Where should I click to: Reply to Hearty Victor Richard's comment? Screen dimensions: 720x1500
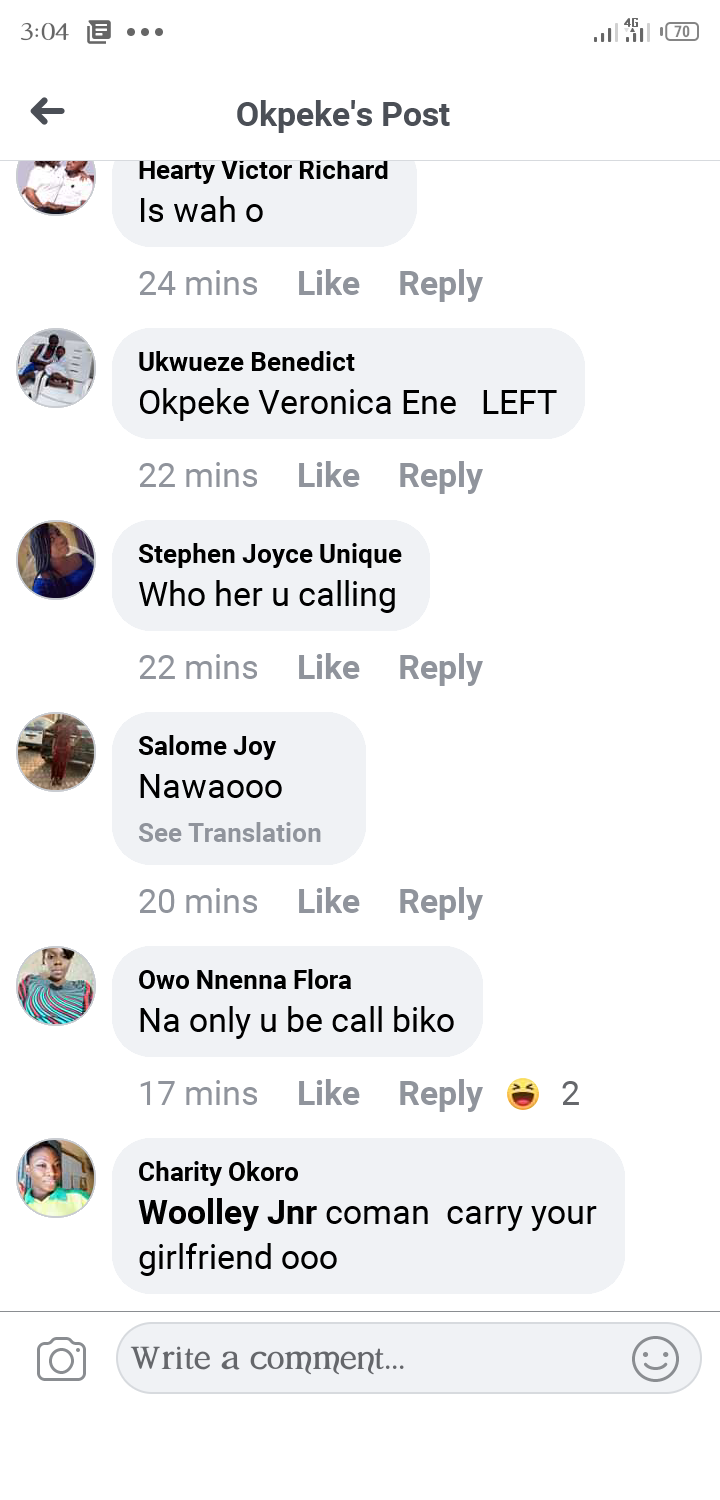[440, 284]
